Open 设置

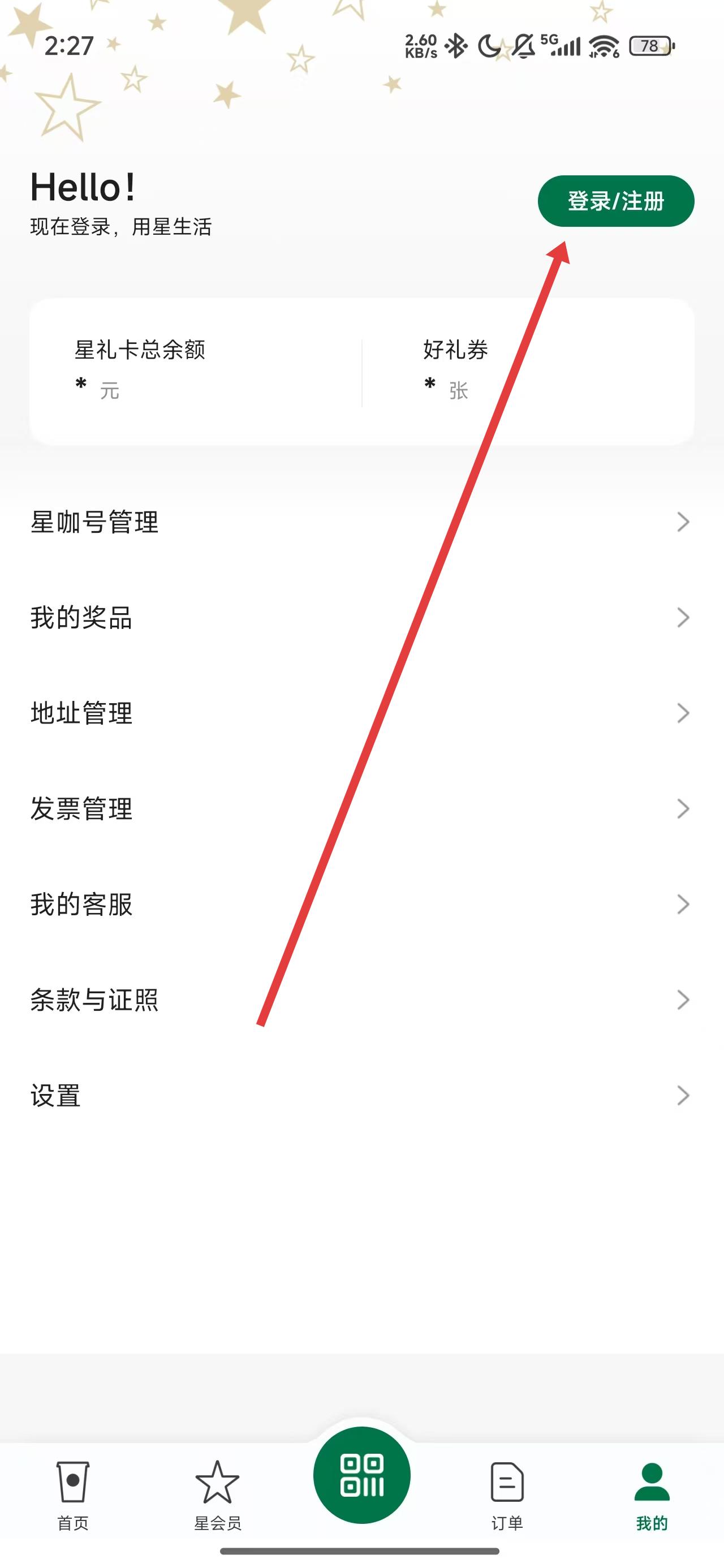tap(361, 1096)
